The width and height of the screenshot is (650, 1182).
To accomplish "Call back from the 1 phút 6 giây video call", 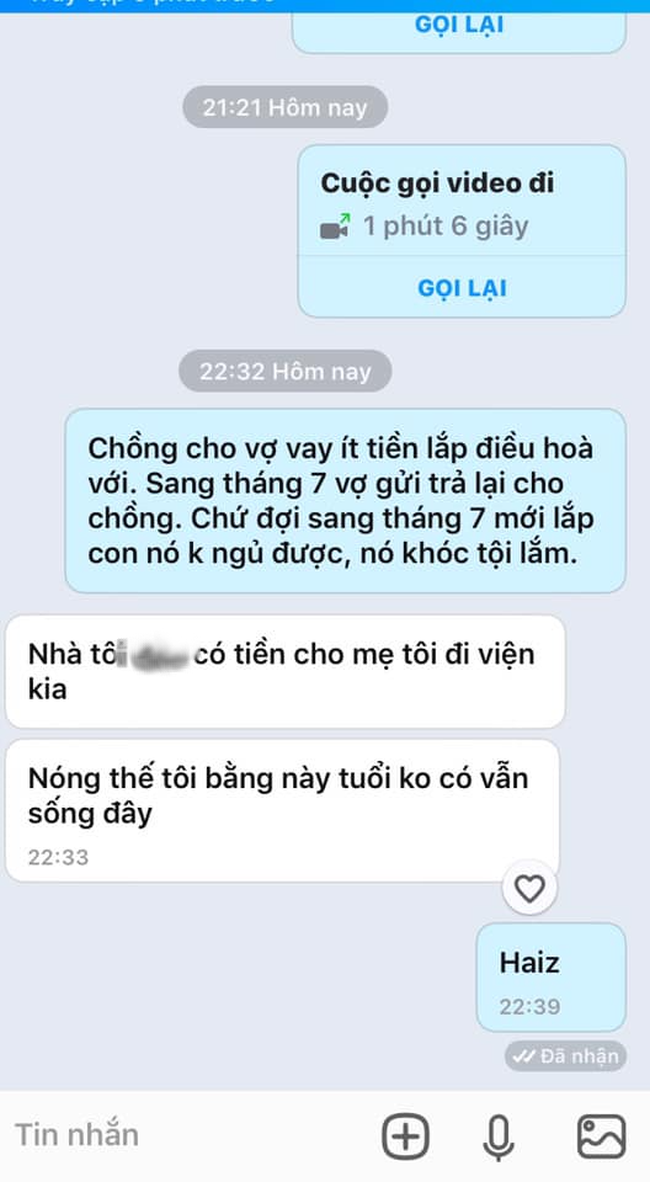I will (x=462, y=288).
